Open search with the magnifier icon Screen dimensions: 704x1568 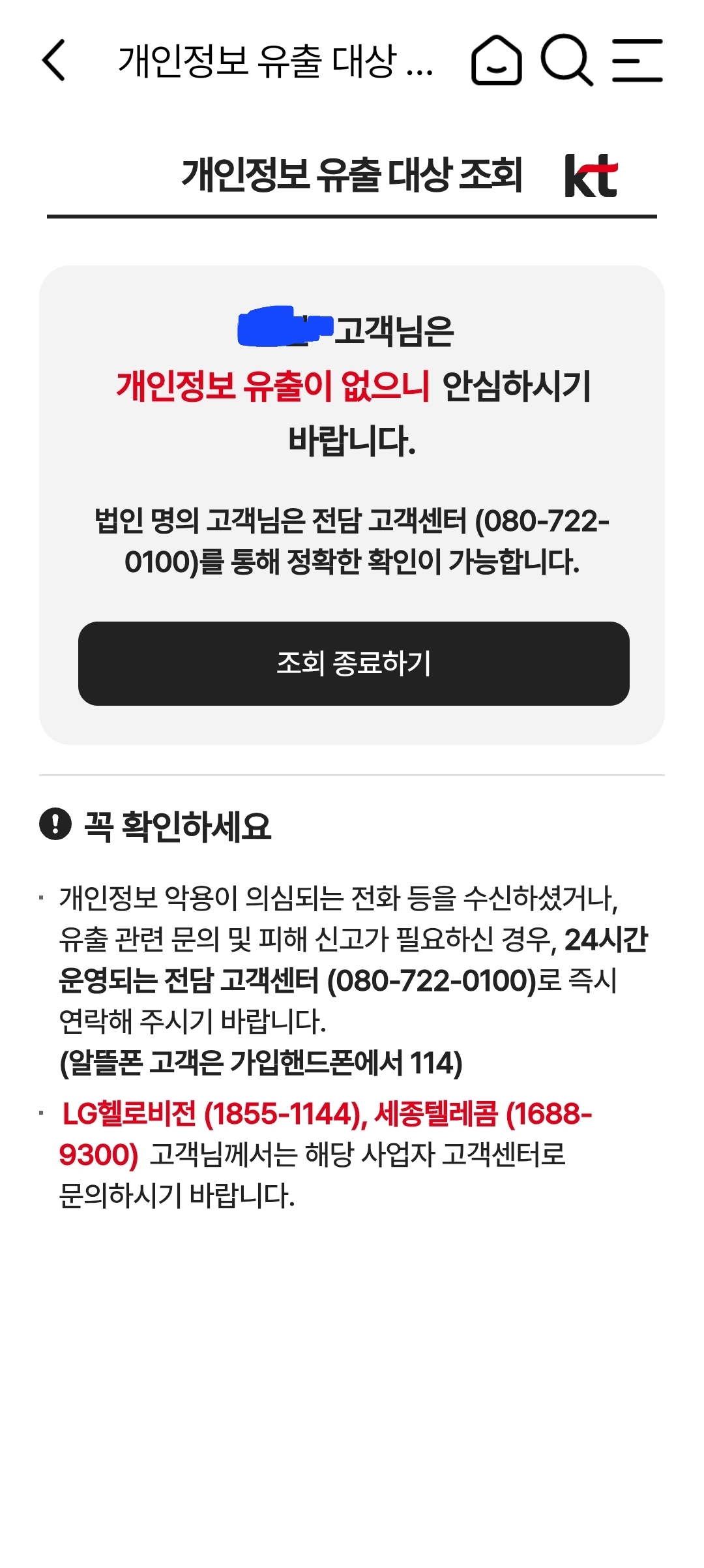(566, 60)
